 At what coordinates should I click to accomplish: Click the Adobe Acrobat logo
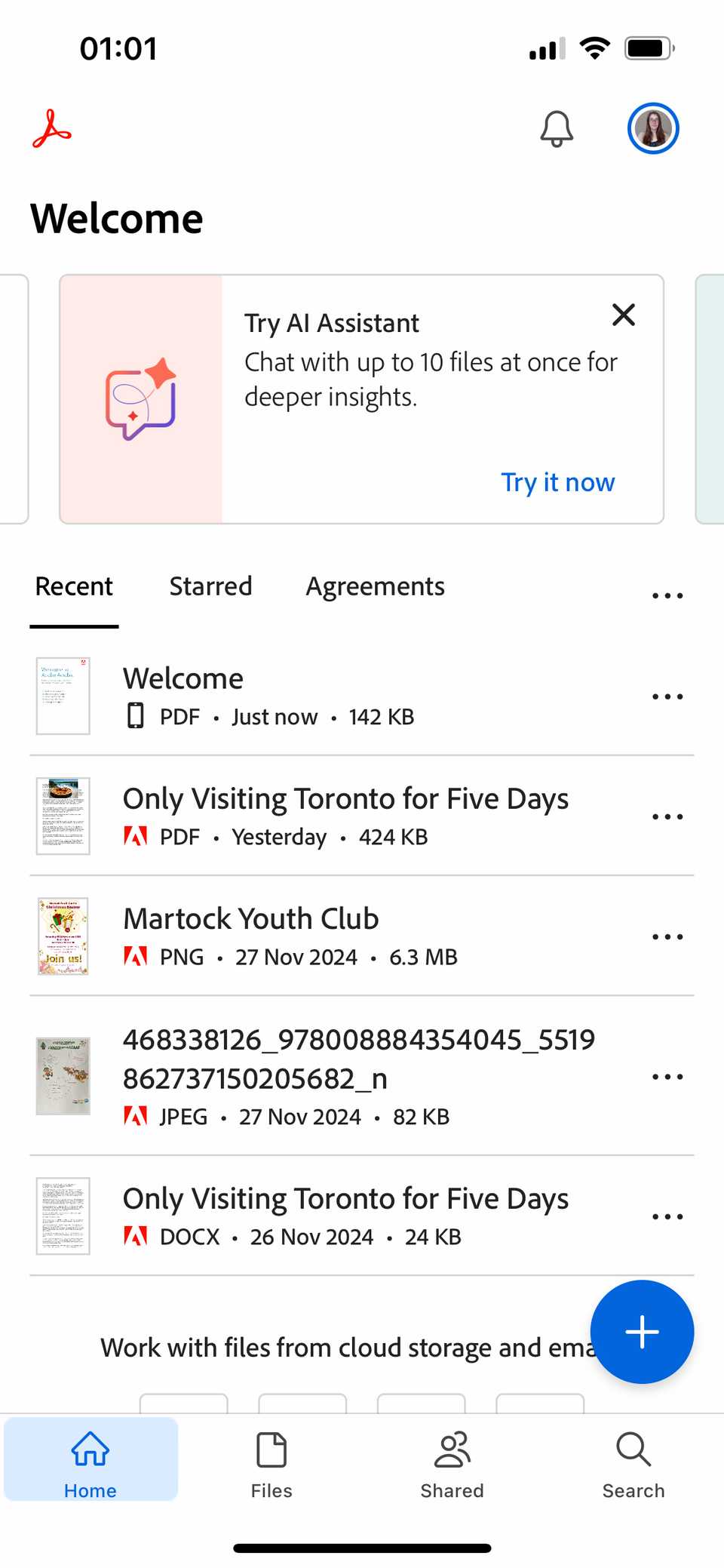coord(48,128)
